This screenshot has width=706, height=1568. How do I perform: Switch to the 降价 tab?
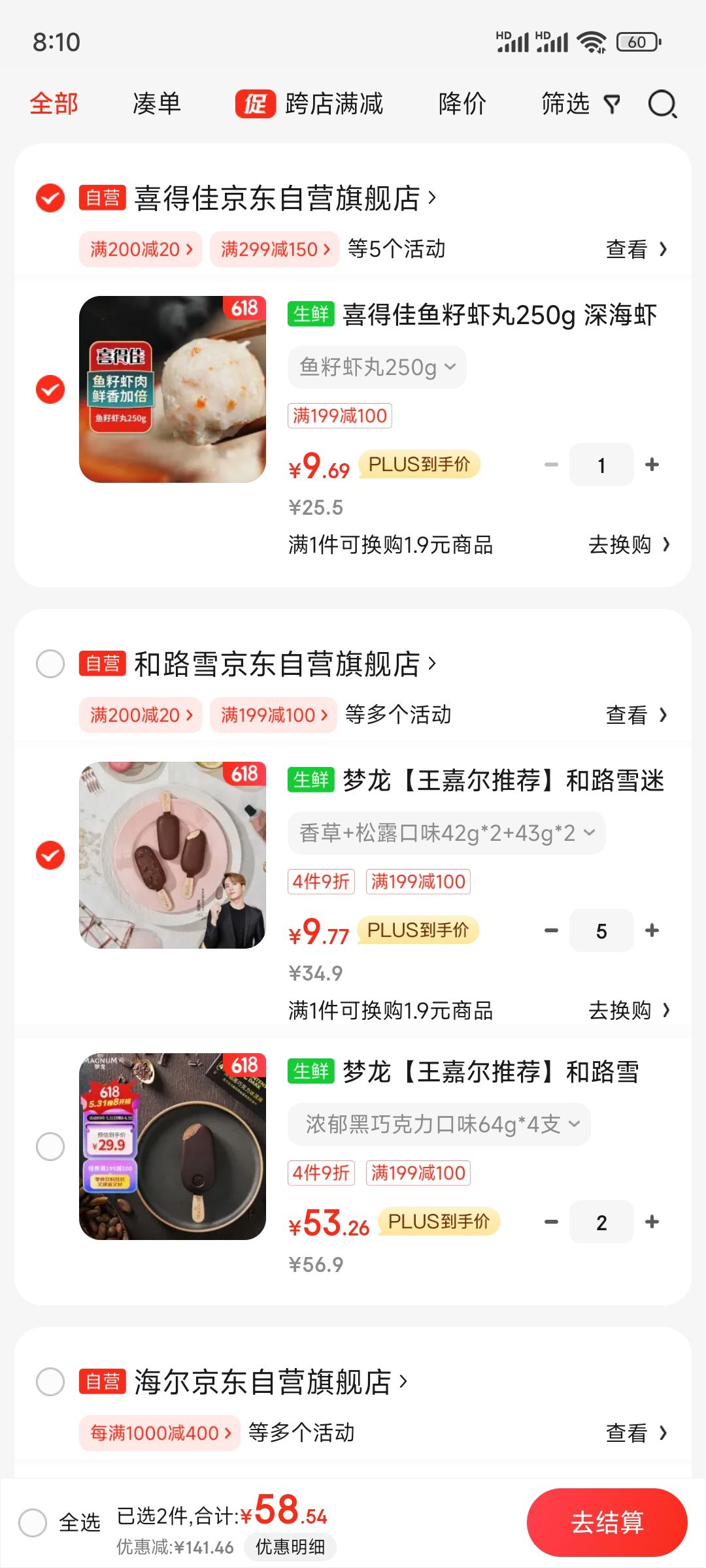pyautogui.click(x=463, y=105)
